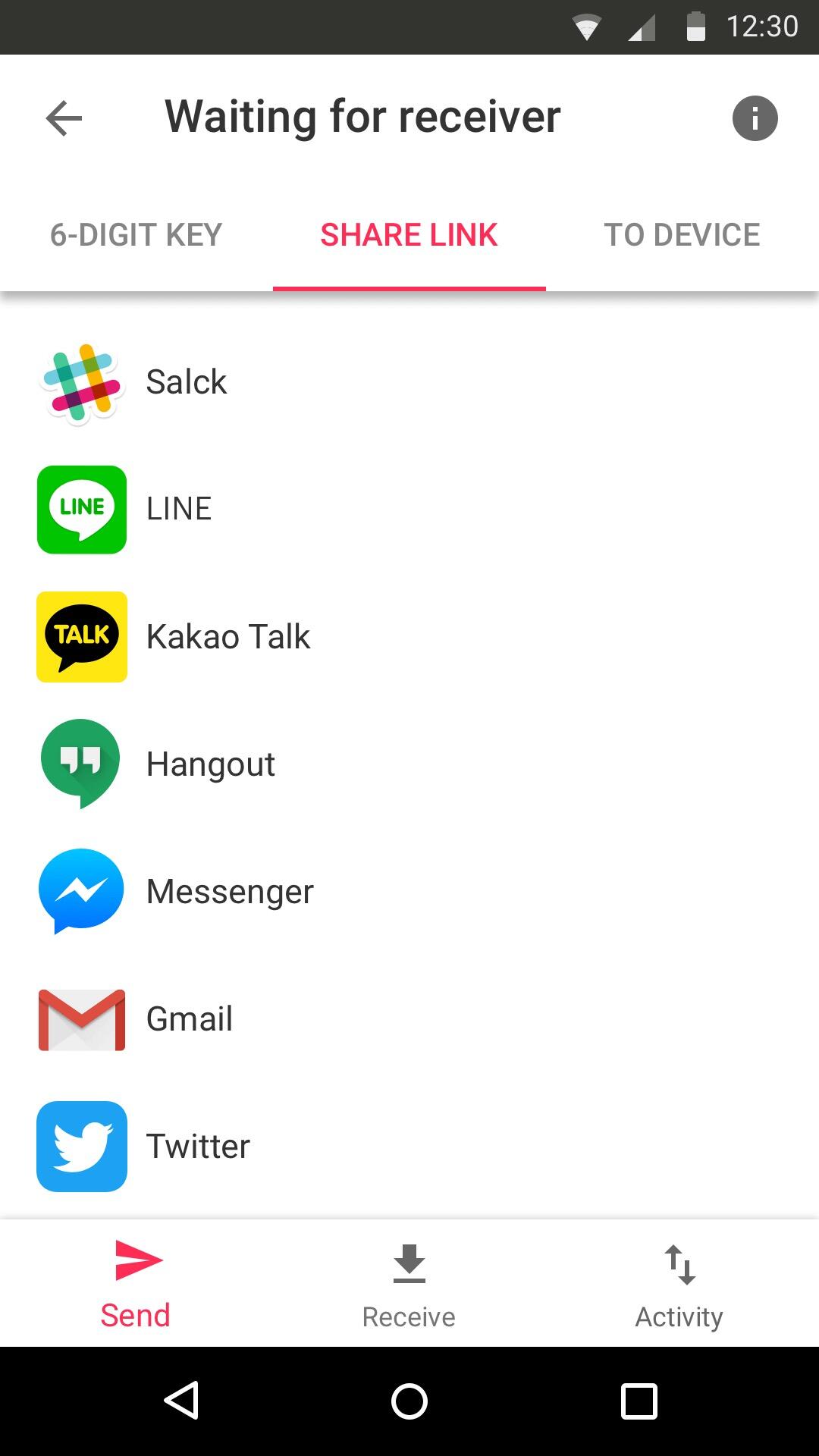Open the system recent apps button
Viewport: 819px width, 1456px height.
(x=639, y=1401)
